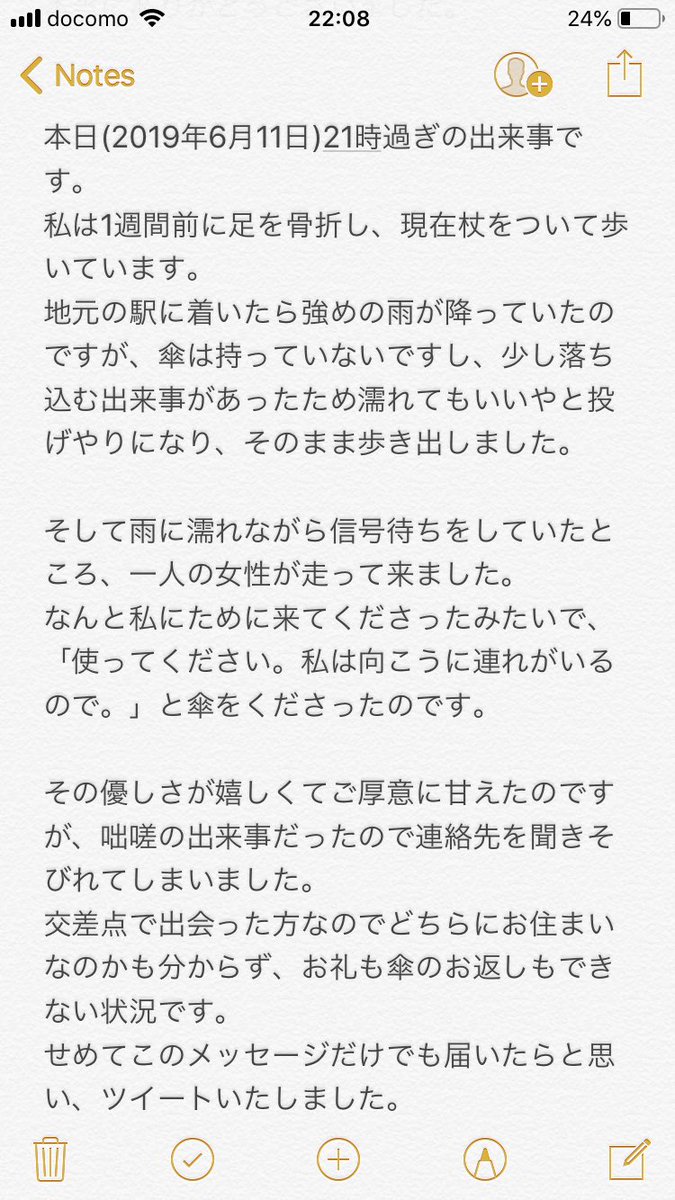Add people to this note
The width and height of the screenshot is (675, 1200).
click(523, 75)
